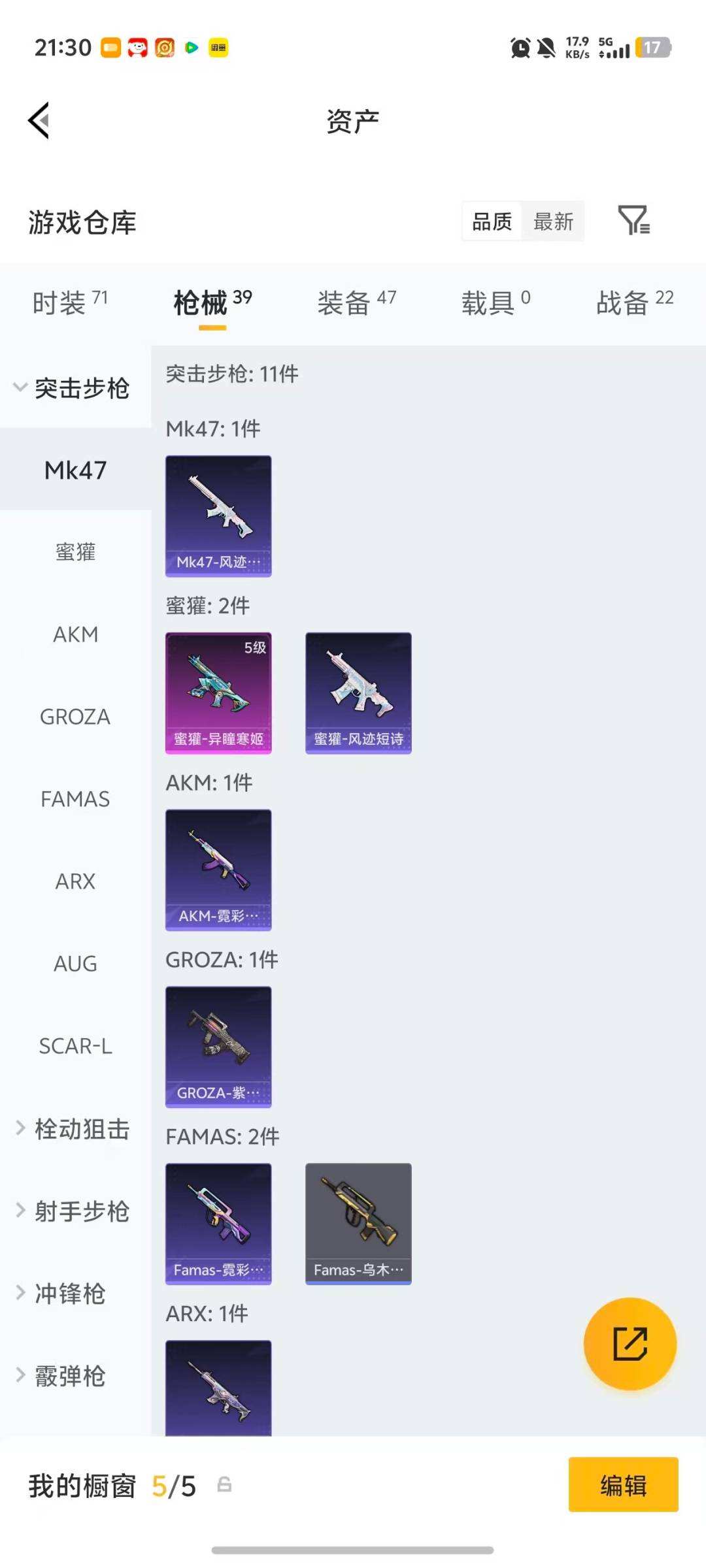Collapse the 突击步枪 category
706x1568 pixels.
click(73, 388)
